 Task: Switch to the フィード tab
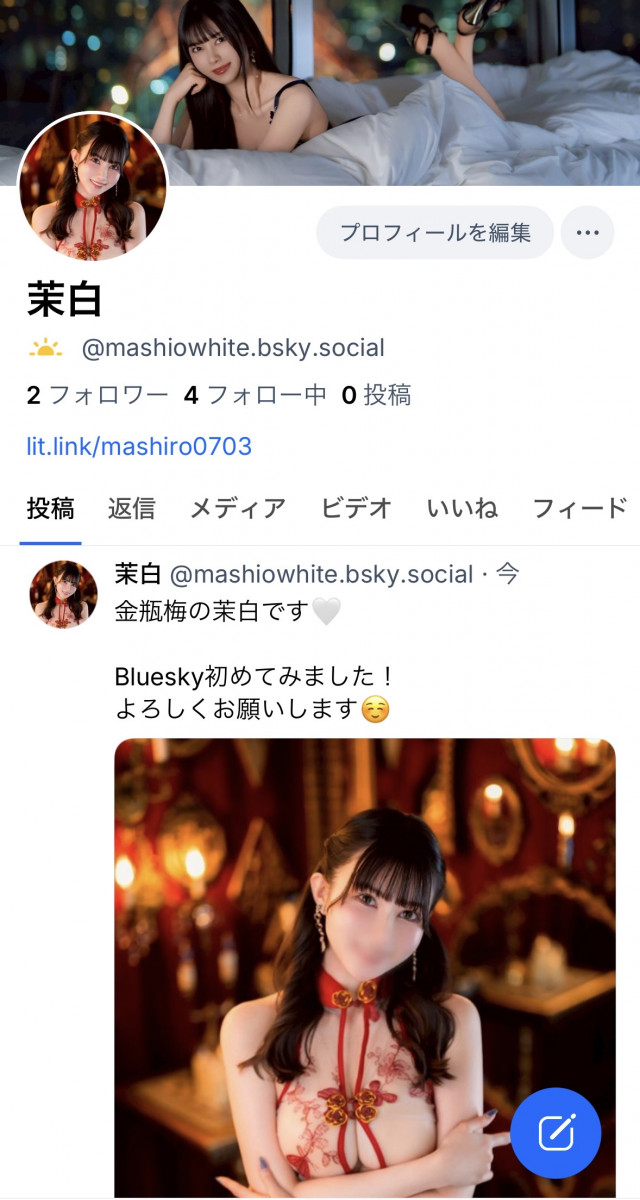tap(580, 508)
